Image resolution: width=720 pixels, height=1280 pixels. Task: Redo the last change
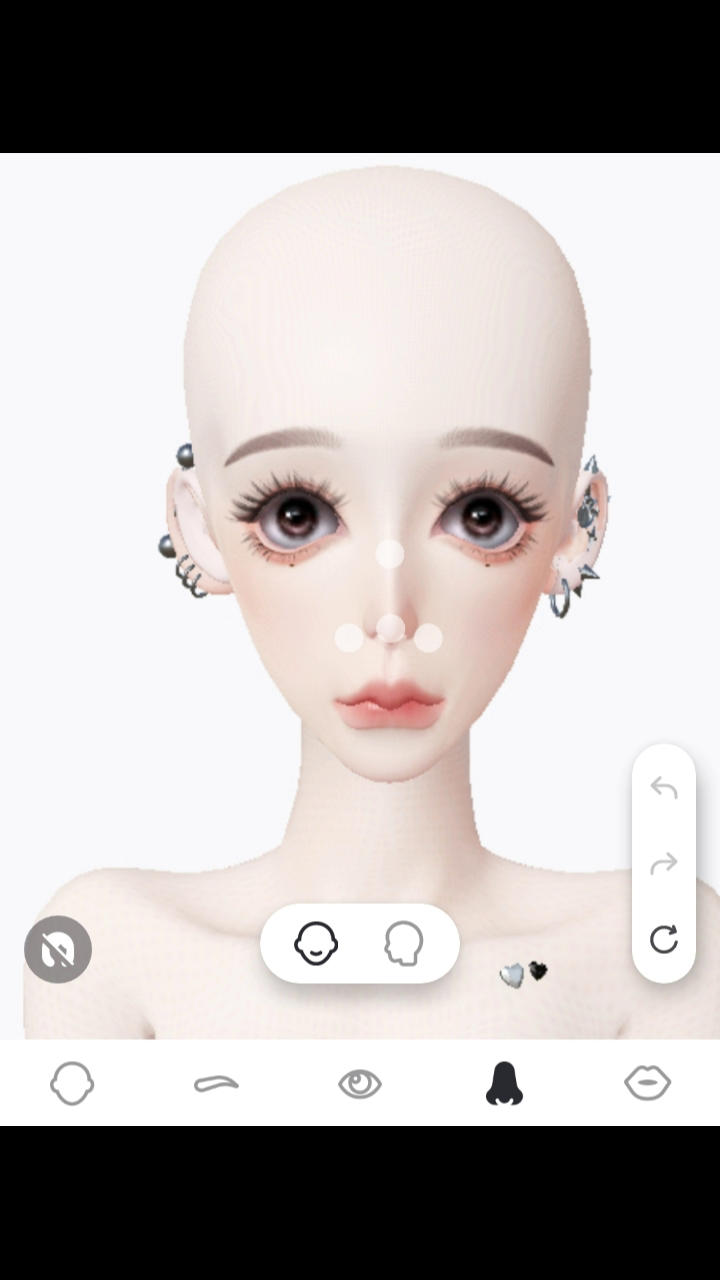tap(664, 863)
